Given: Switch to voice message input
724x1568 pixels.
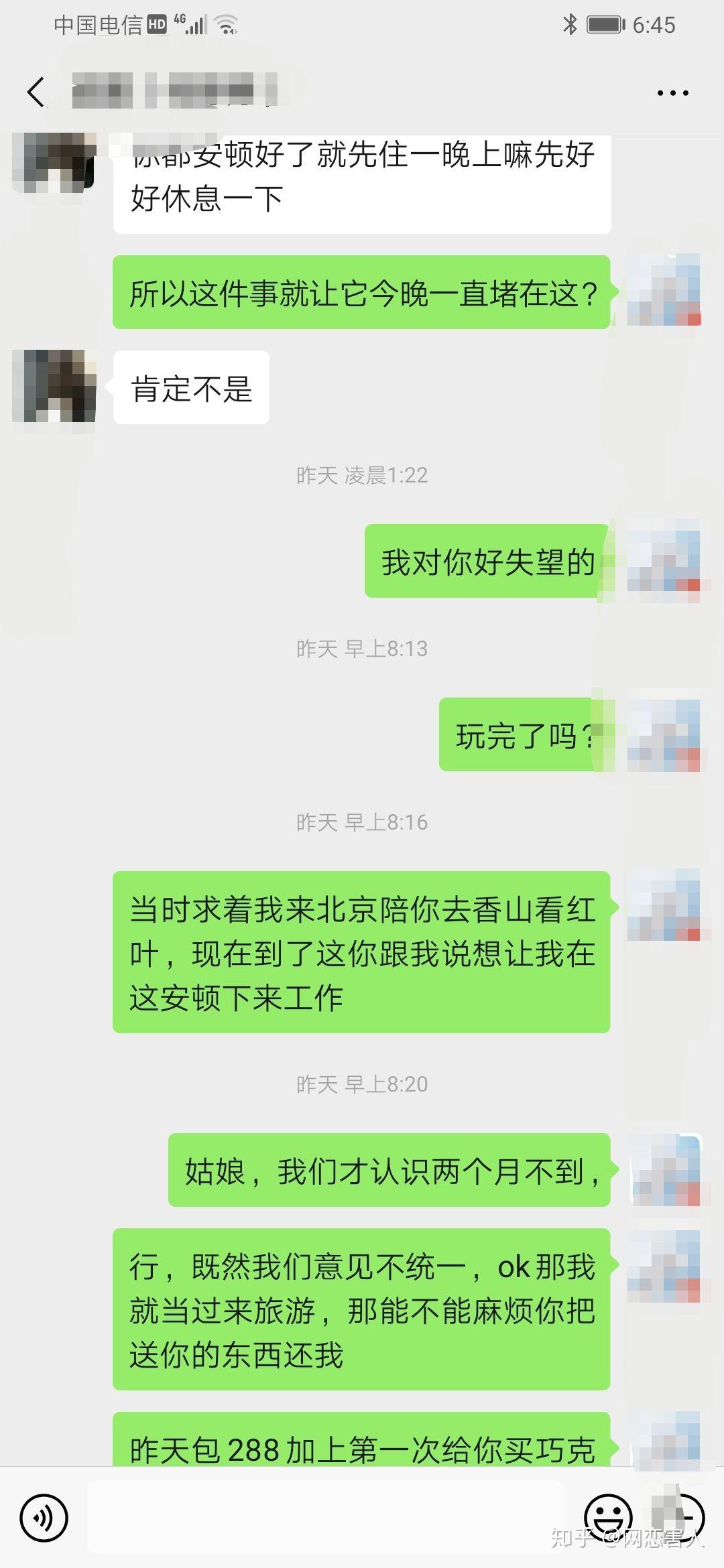Looking at the screenshot, I should tap(44, 1518).
